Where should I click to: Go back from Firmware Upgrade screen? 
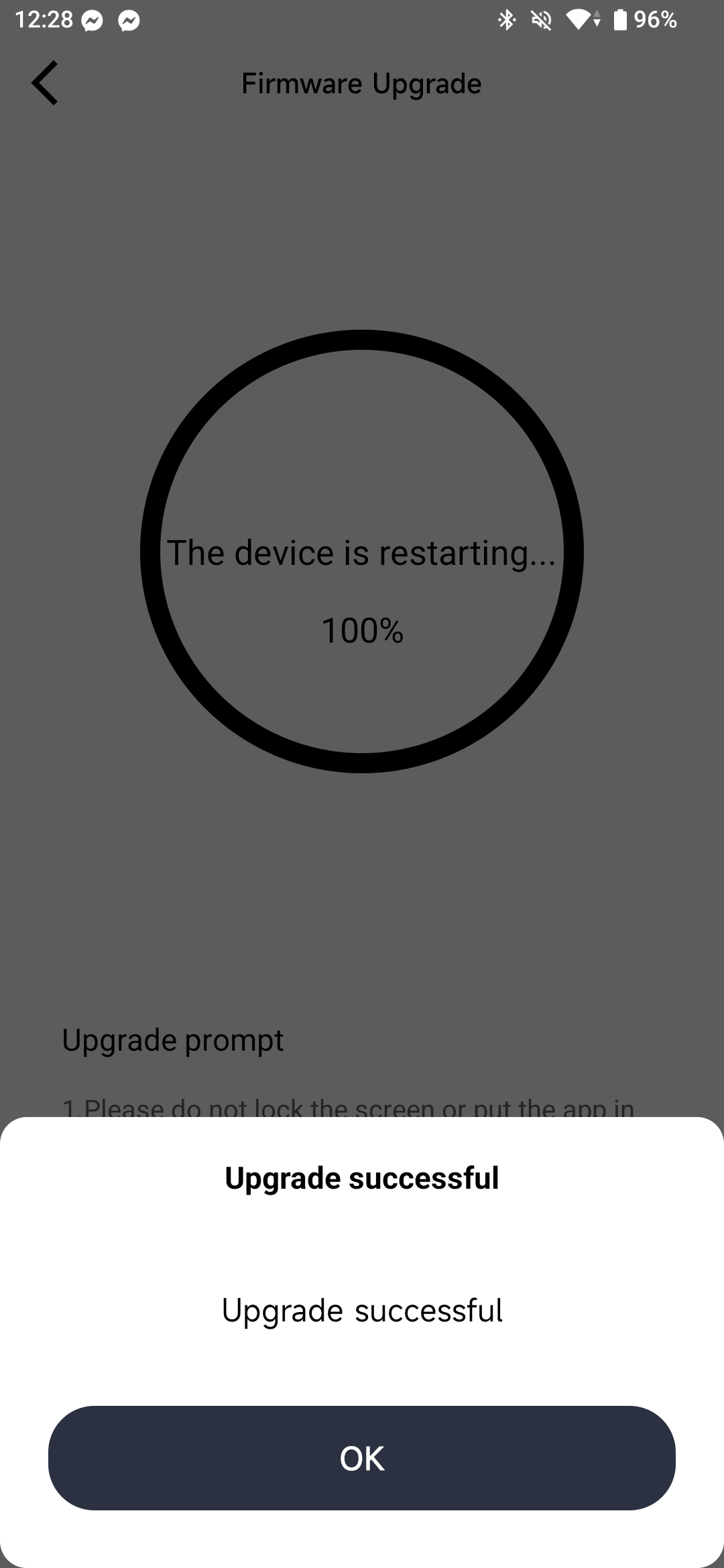(45, 83)
